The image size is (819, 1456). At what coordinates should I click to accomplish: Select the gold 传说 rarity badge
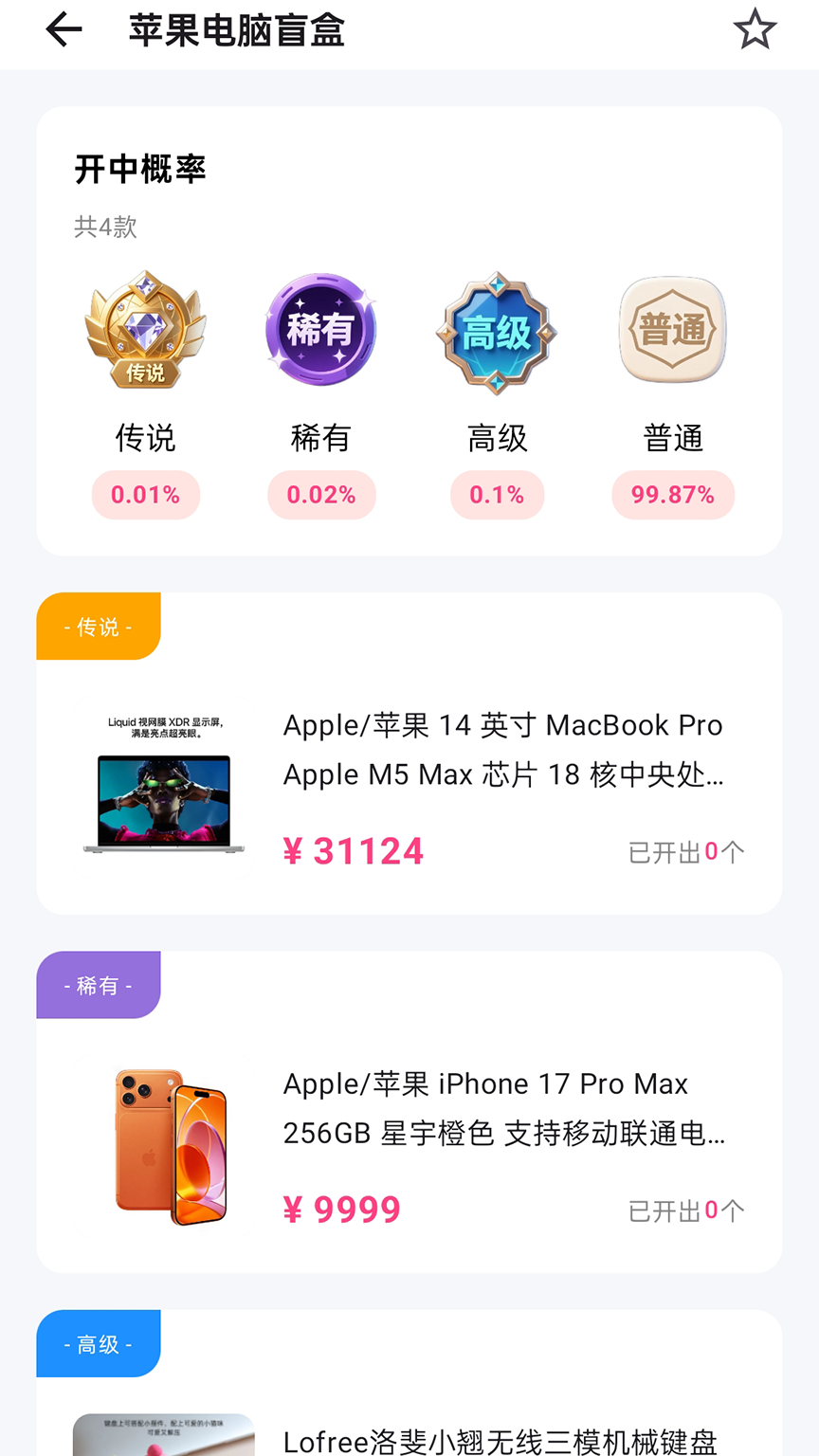tap(146, 330)
